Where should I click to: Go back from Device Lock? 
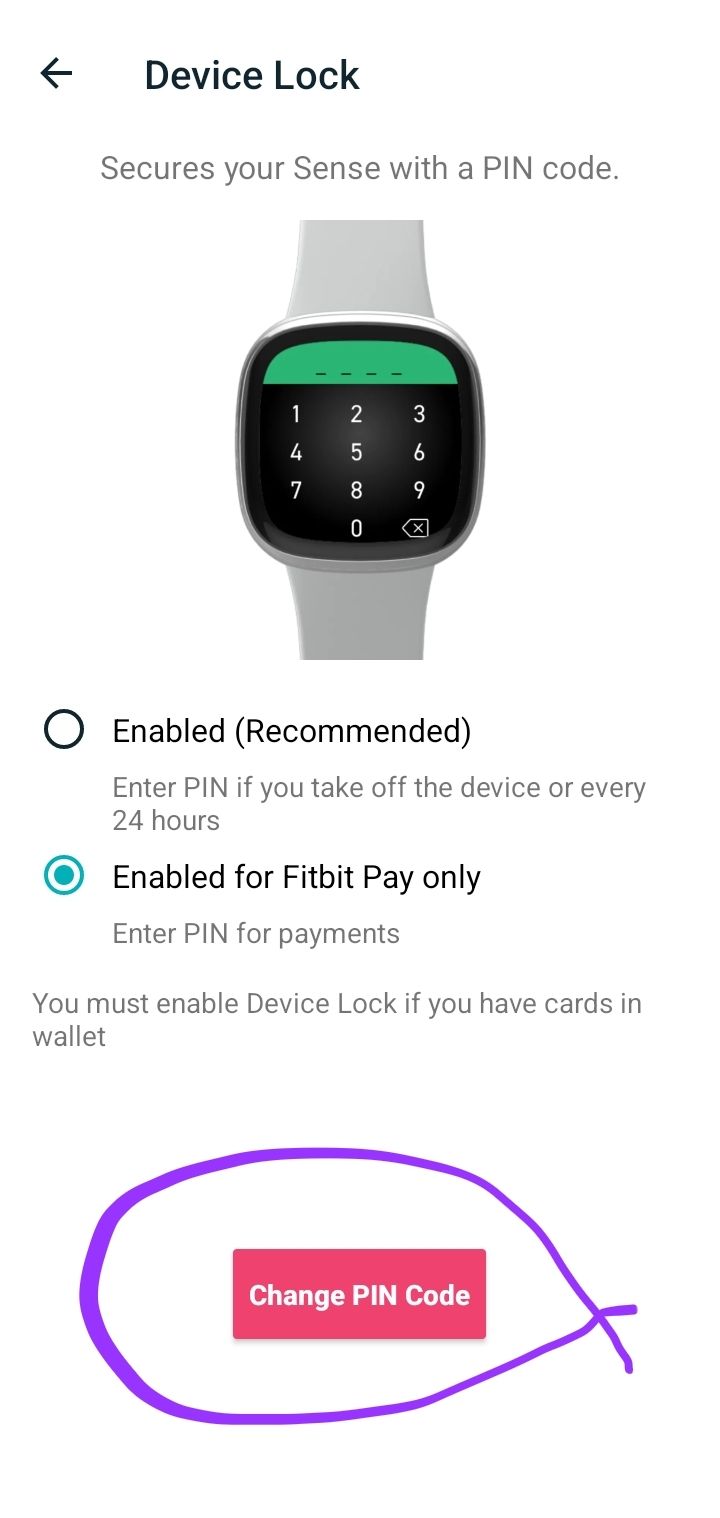(x=57, y=74)
